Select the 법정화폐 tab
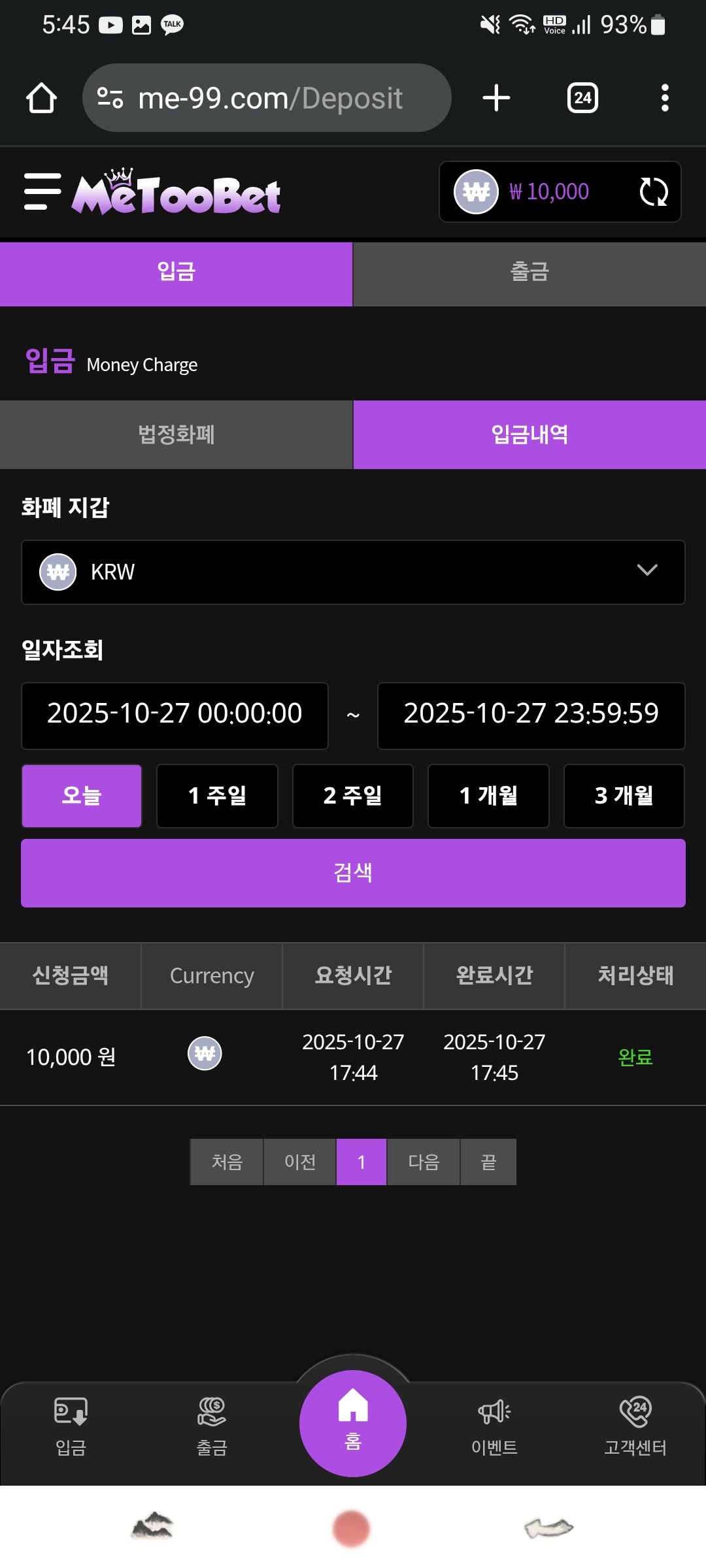Screen dimensions: 706x1568 pos(176,434)
